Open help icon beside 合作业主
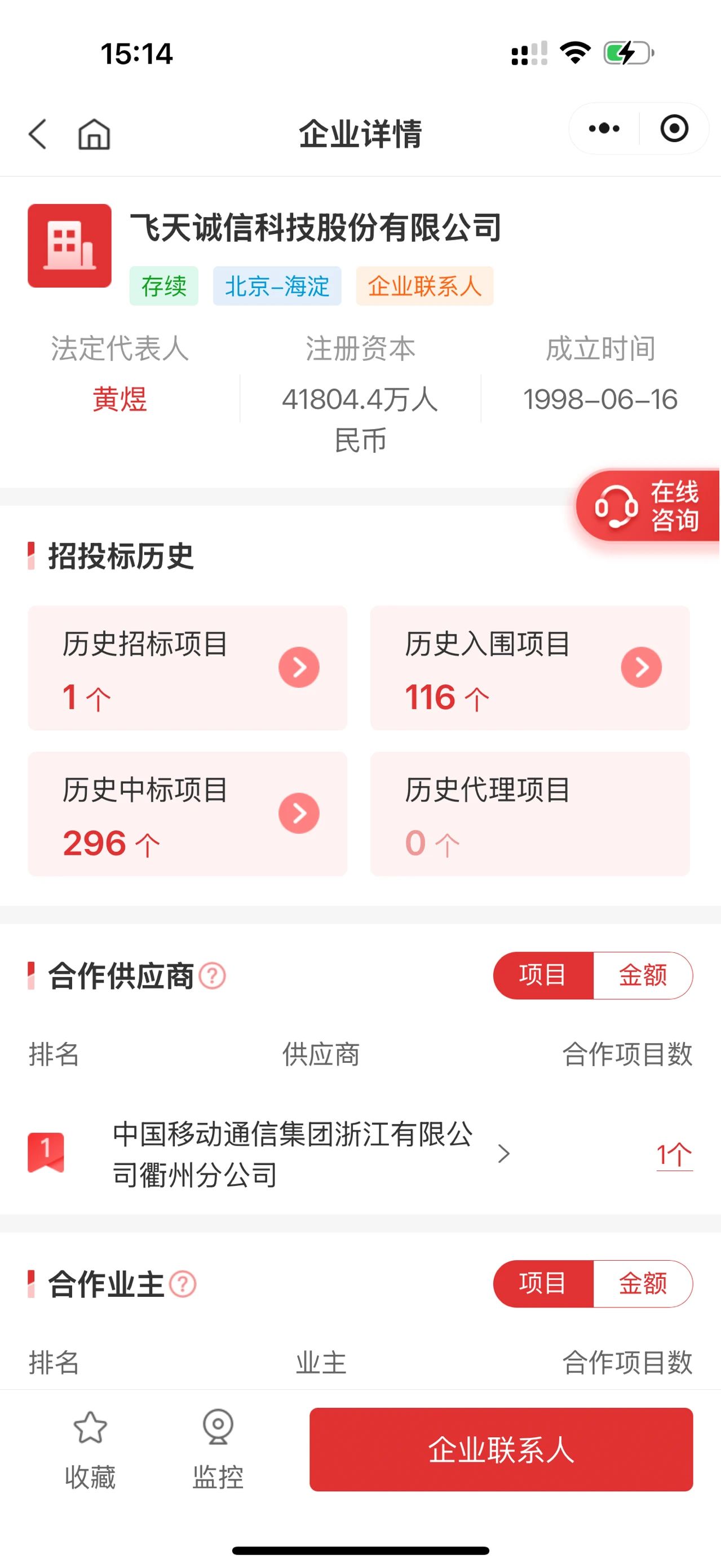Image resolution: width=721 pixels, height=1568 pixels. (183, 1284)
